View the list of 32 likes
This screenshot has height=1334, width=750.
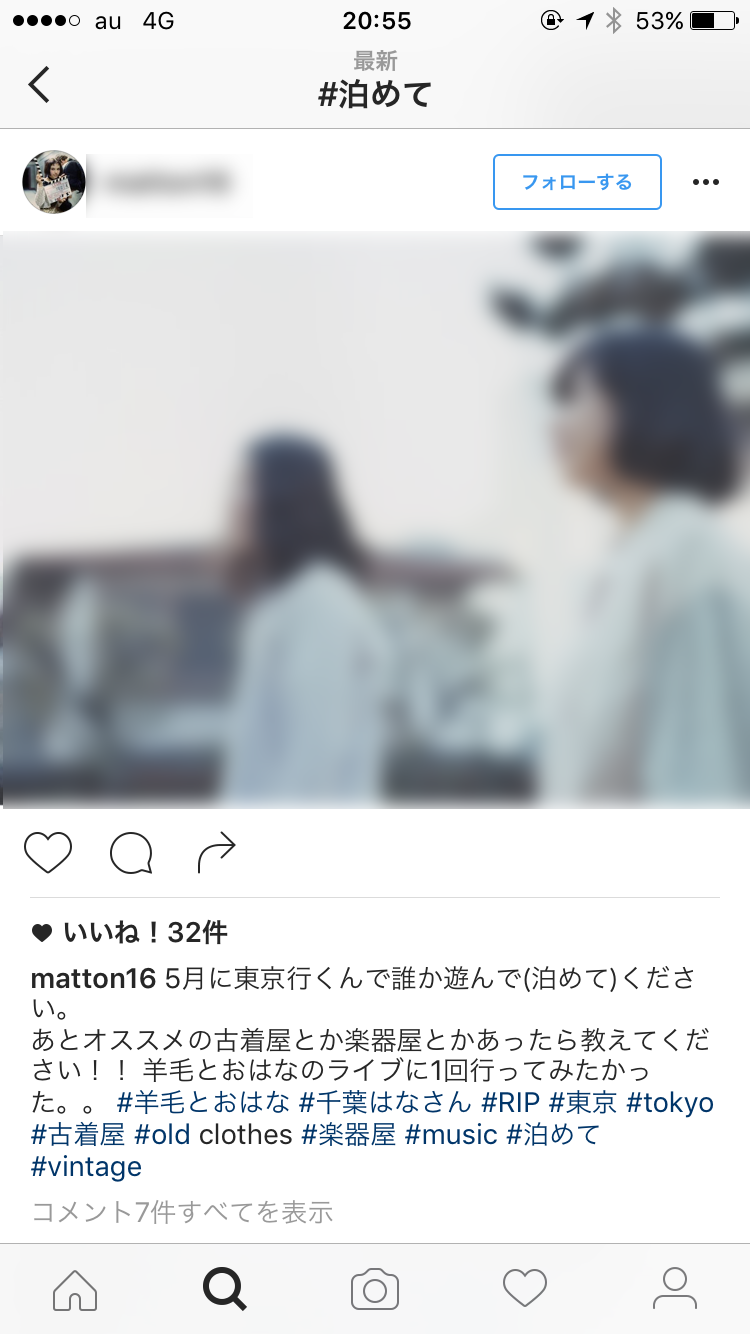(x=145, y=933)
